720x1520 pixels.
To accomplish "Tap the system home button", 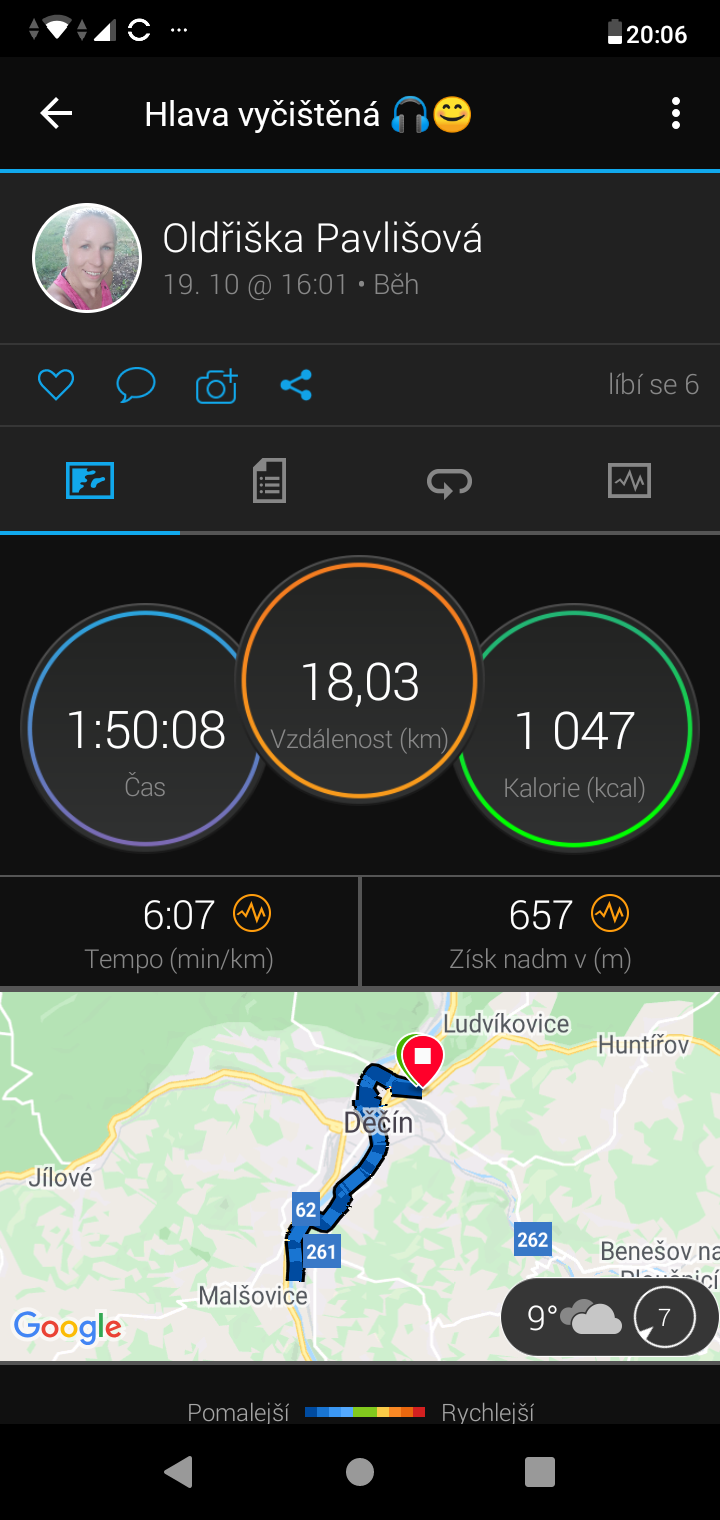I will 360,1471.
